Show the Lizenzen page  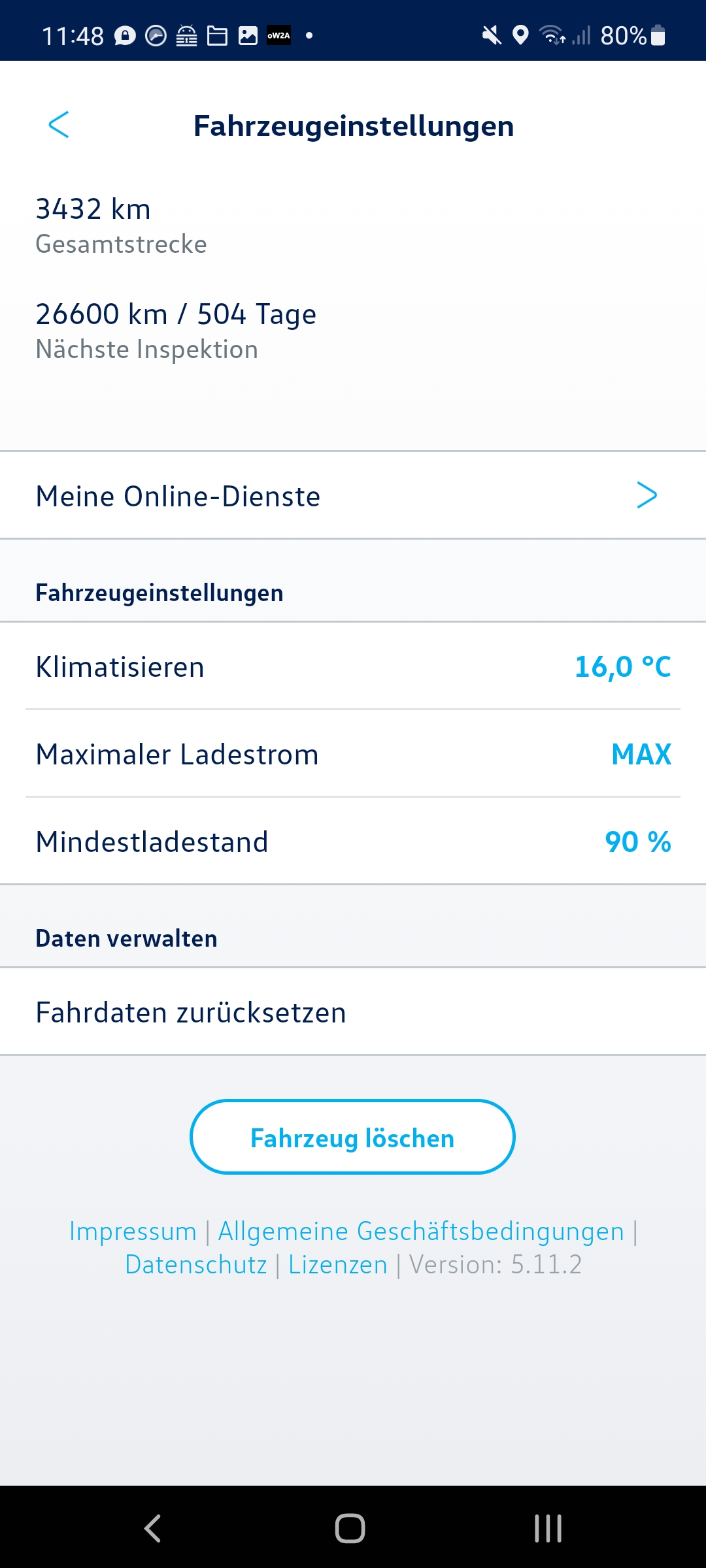point(337,1265)
